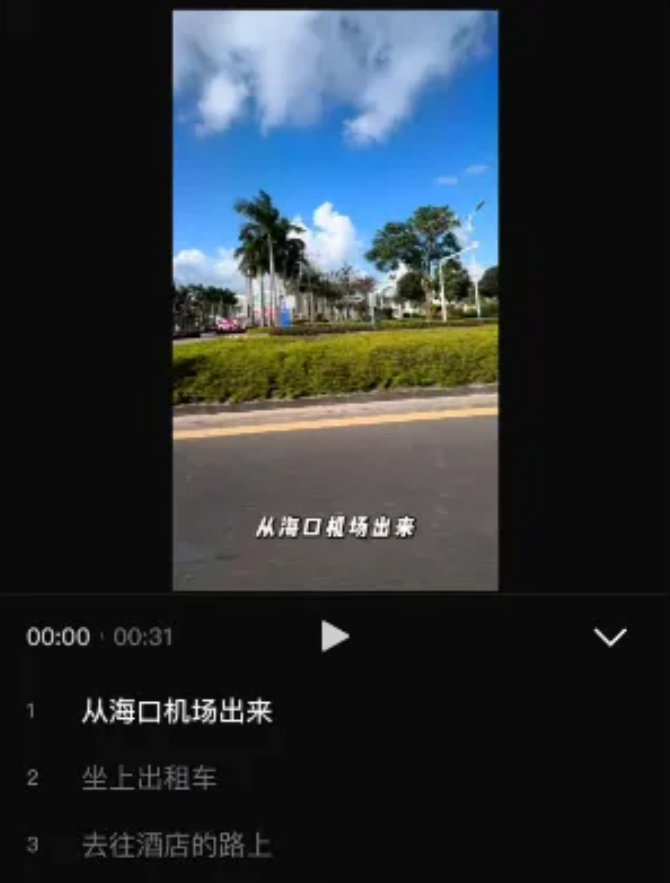Select subtitle line 坐上出租车
The height and width of the screenshot is (883, 670).
point(149,778)
